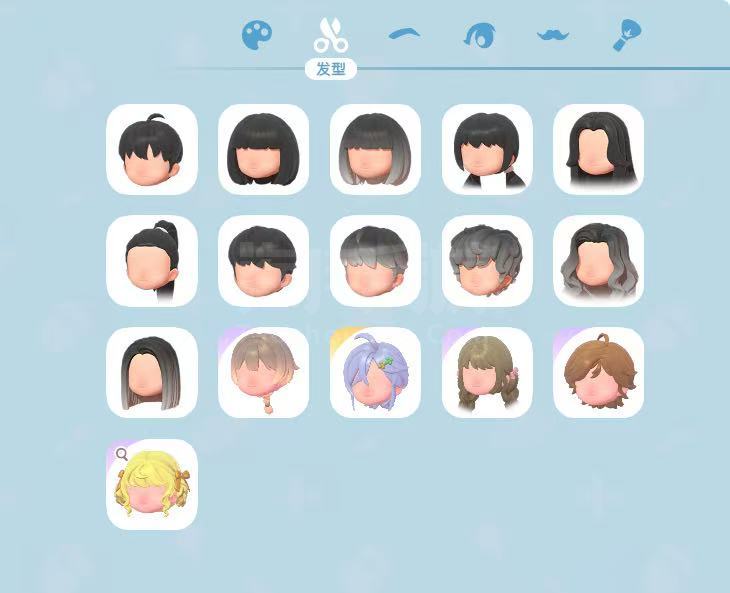Image resolution: width=730 pixels, height=593 pixels.
Task: Choose the curly gray short hairstyle
Action: (487, 260)
